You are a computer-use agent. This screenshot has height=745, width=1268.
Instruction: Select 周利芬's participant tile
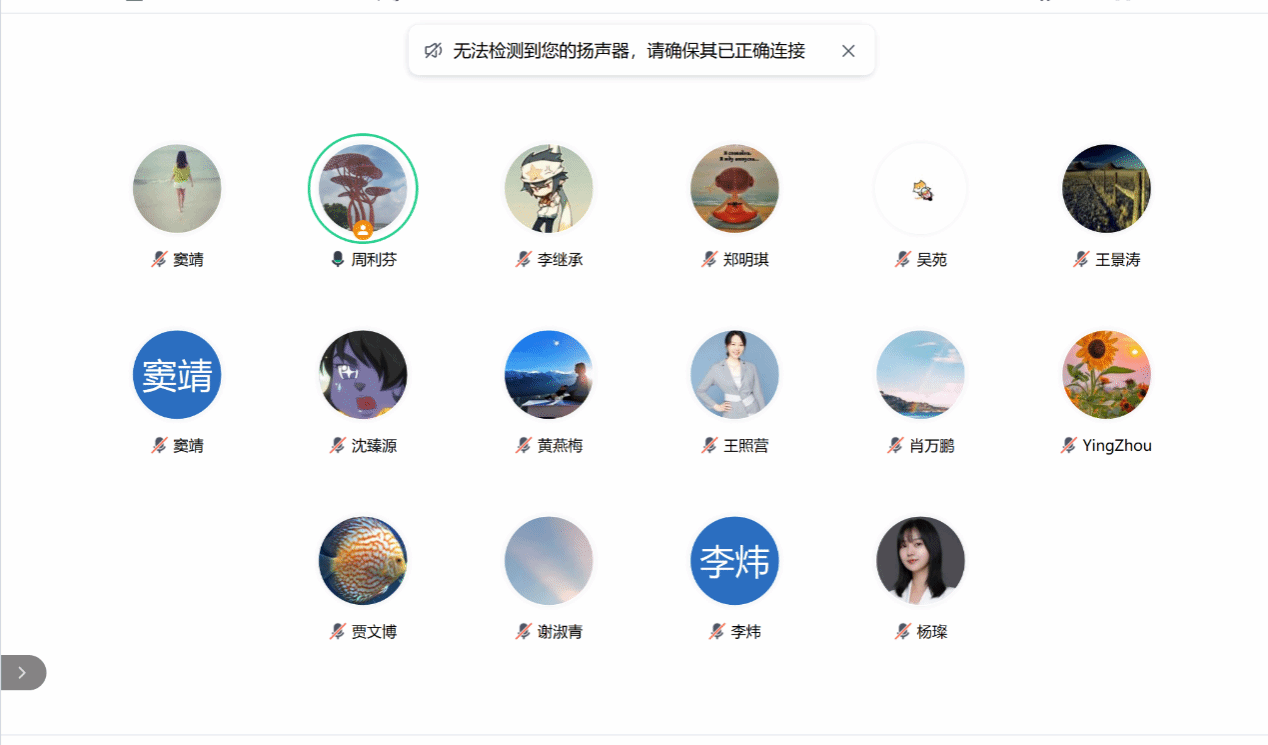tap(363, 189)
